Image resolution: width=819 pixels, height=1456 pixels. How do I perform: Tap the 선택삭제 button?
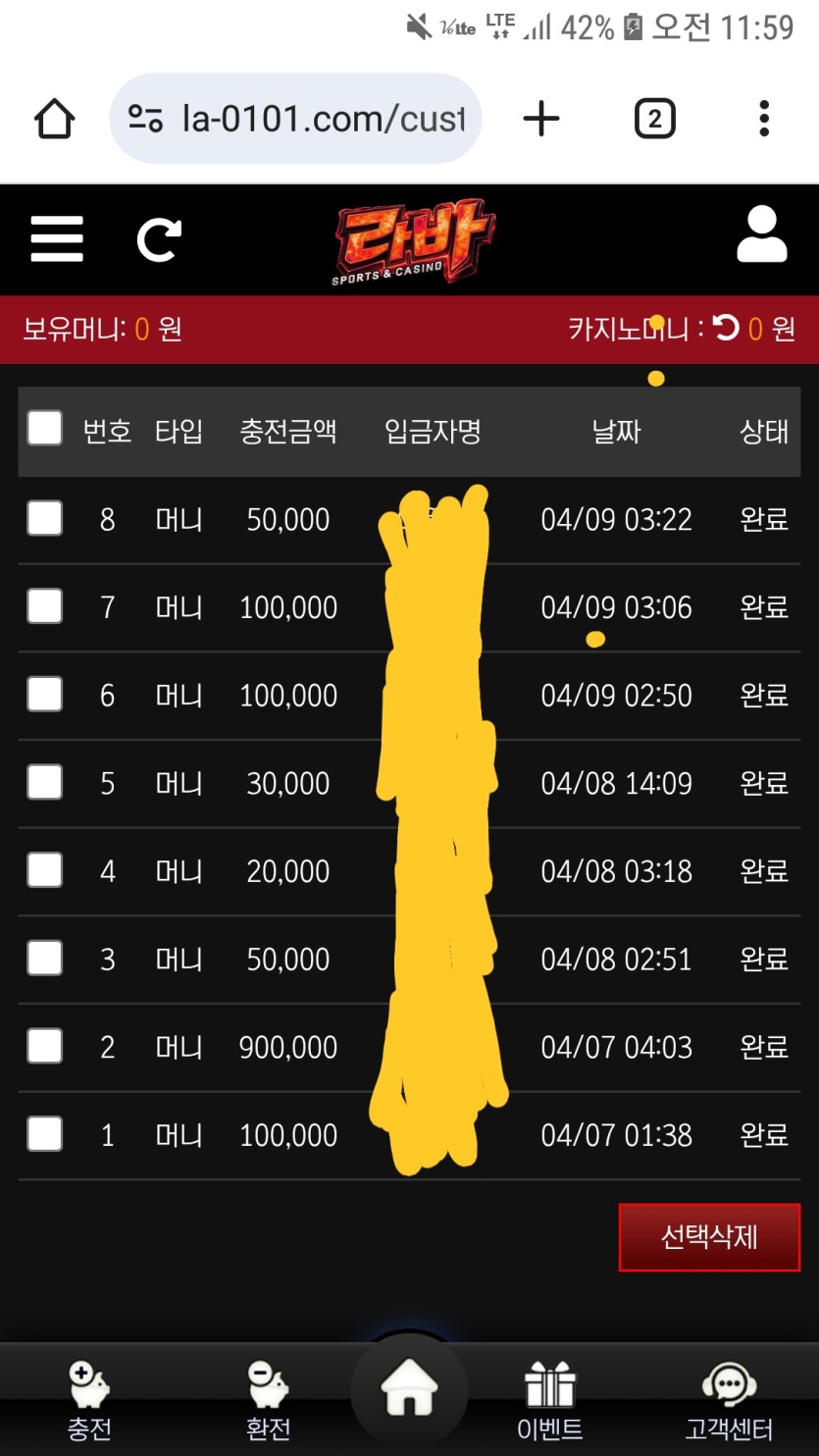pos(709,1237)
